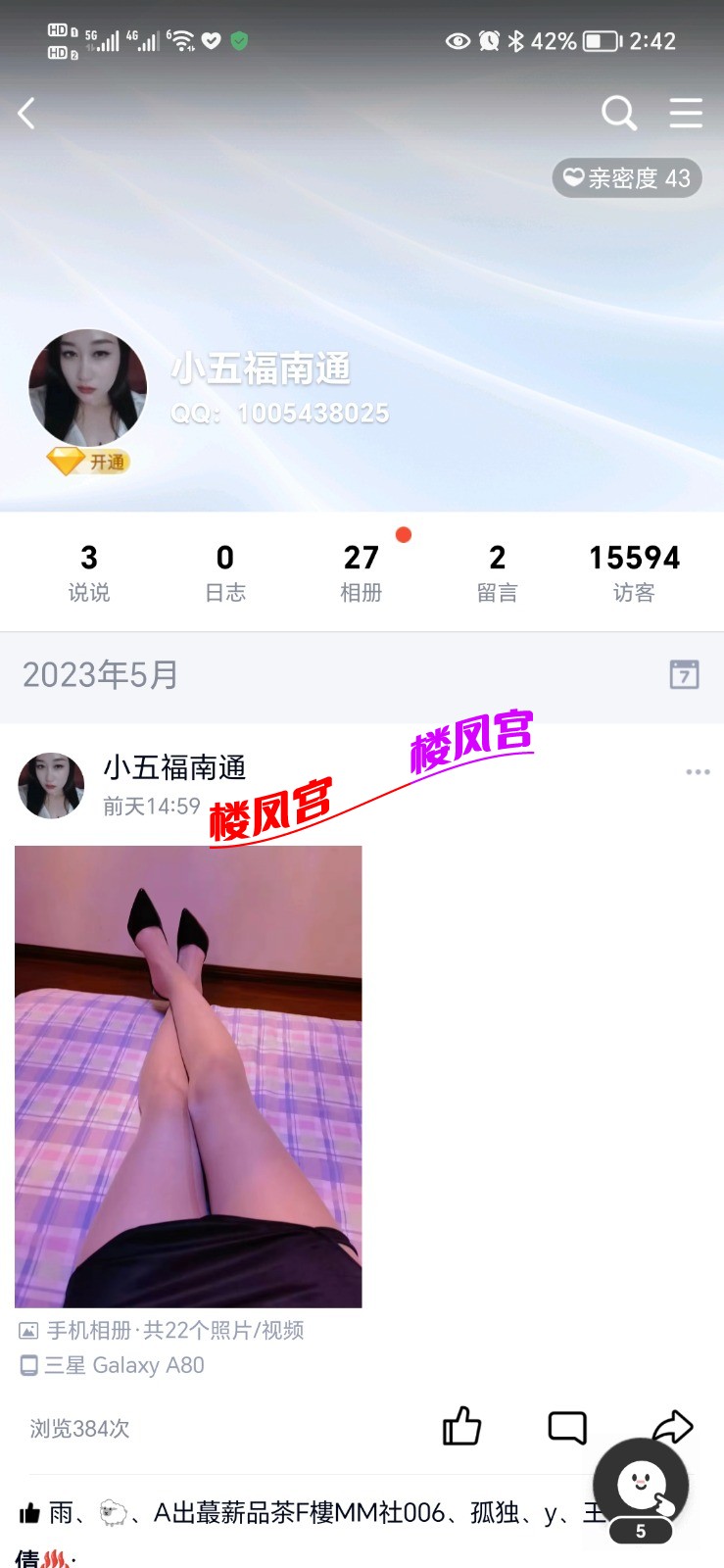Open the search icon
The width and height of the screenshot is (724, 1568).
(619, 113)
